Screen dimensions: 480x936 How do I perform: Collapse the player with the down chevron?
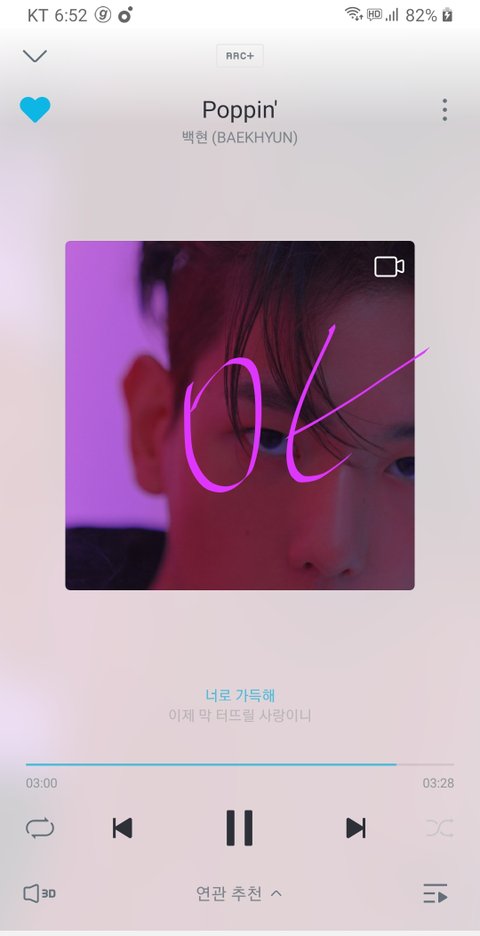coord(35,56)
